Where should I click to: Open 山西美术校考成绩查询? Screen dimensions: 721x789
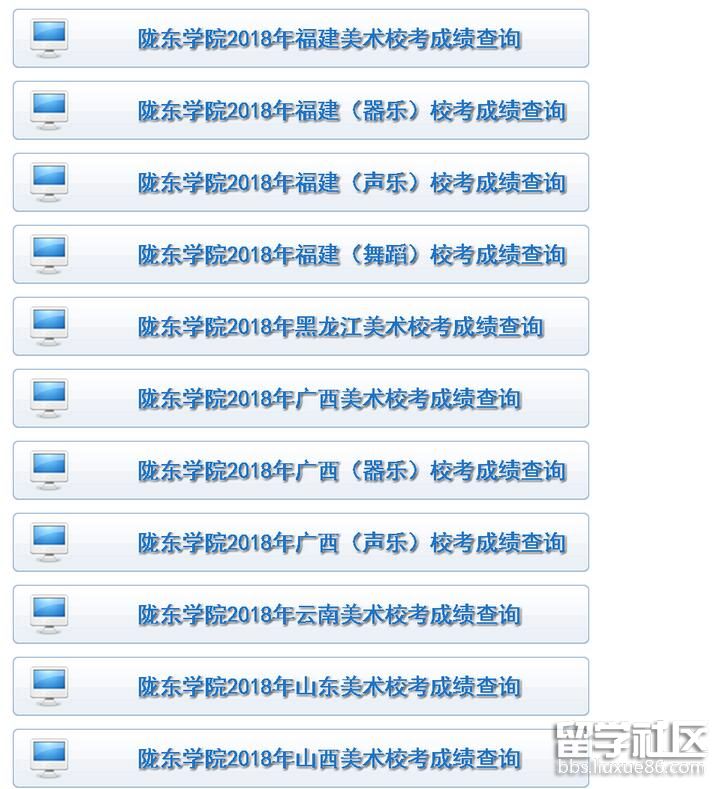coord(329,757)
